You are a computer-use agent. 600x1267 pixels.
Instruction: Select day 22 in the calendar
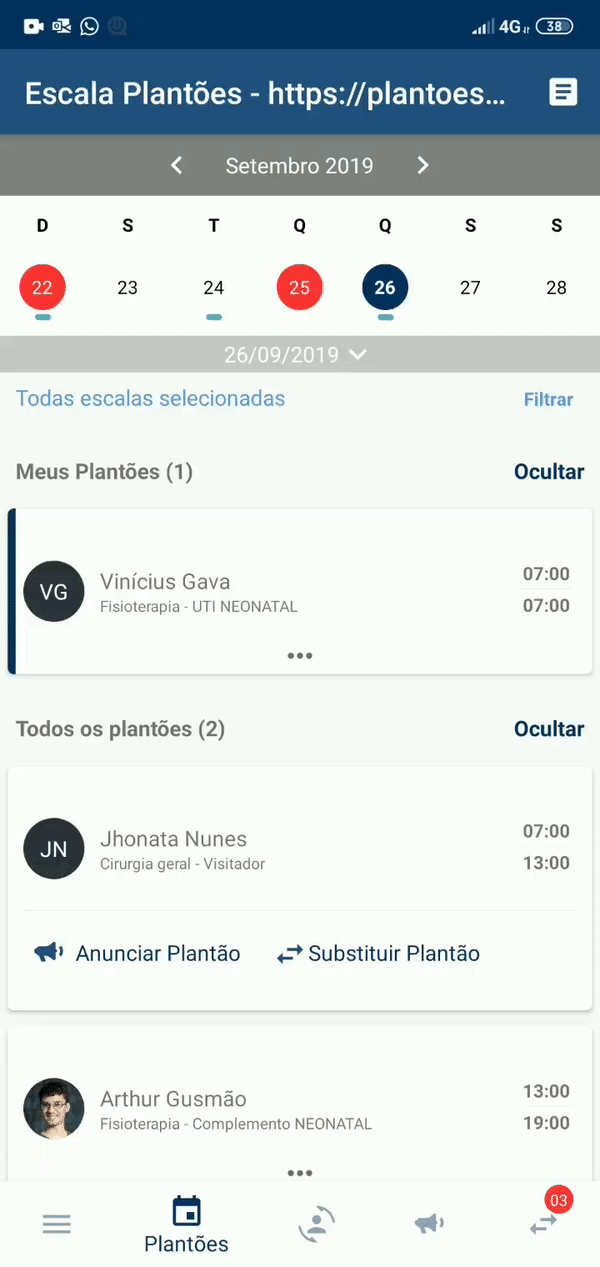coord(43,288)
